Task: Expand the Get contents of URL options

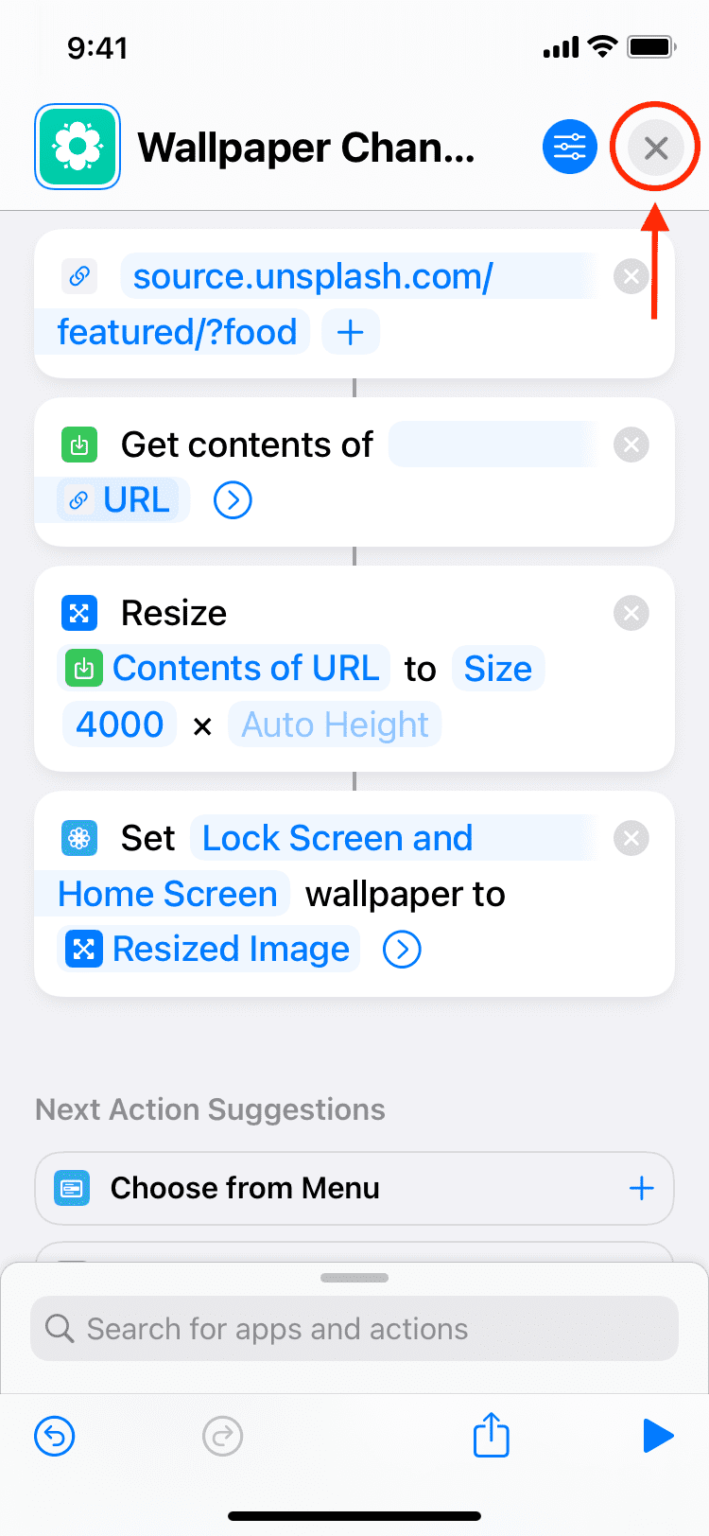Action: tap(232, 500)
